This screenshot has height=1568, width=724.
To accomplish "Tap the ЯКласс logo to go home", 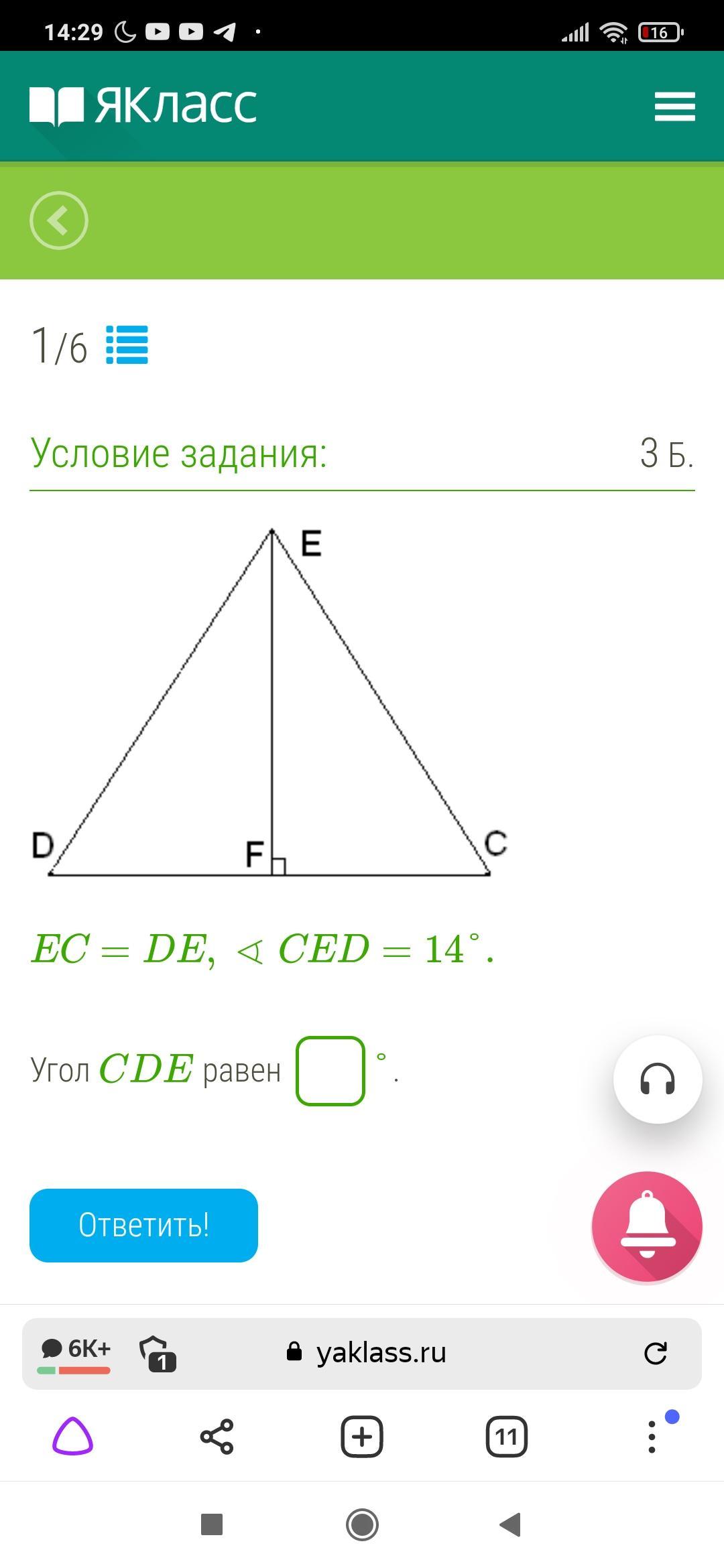I will click(143, 106).
